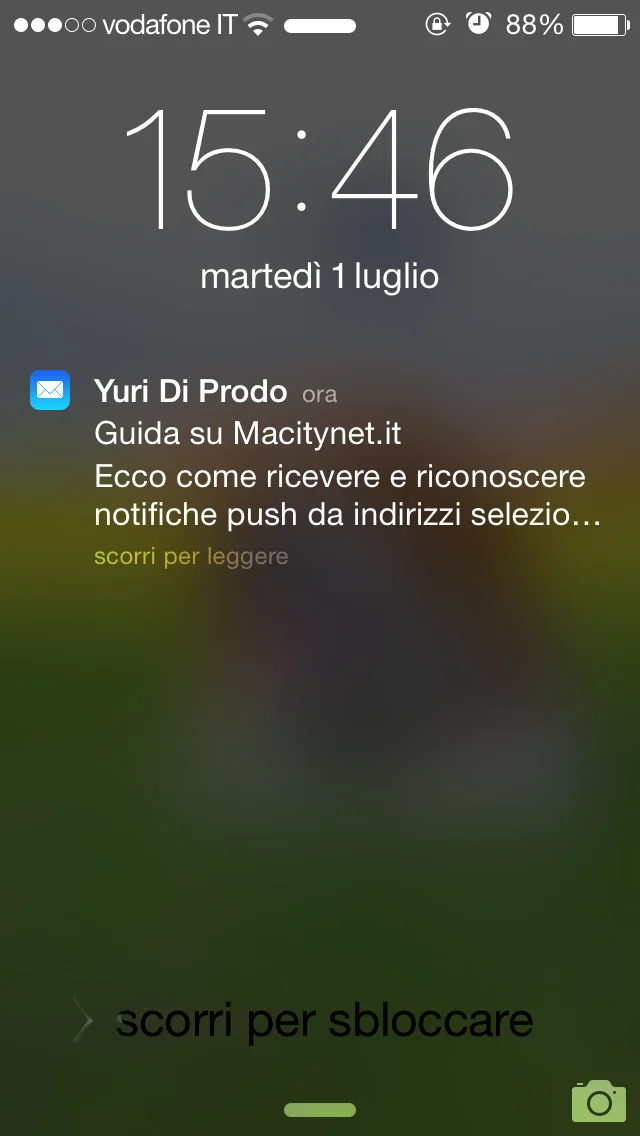Tap the camera shortcut icon
640x1136 pixels.
click(x=598, y=1100)
